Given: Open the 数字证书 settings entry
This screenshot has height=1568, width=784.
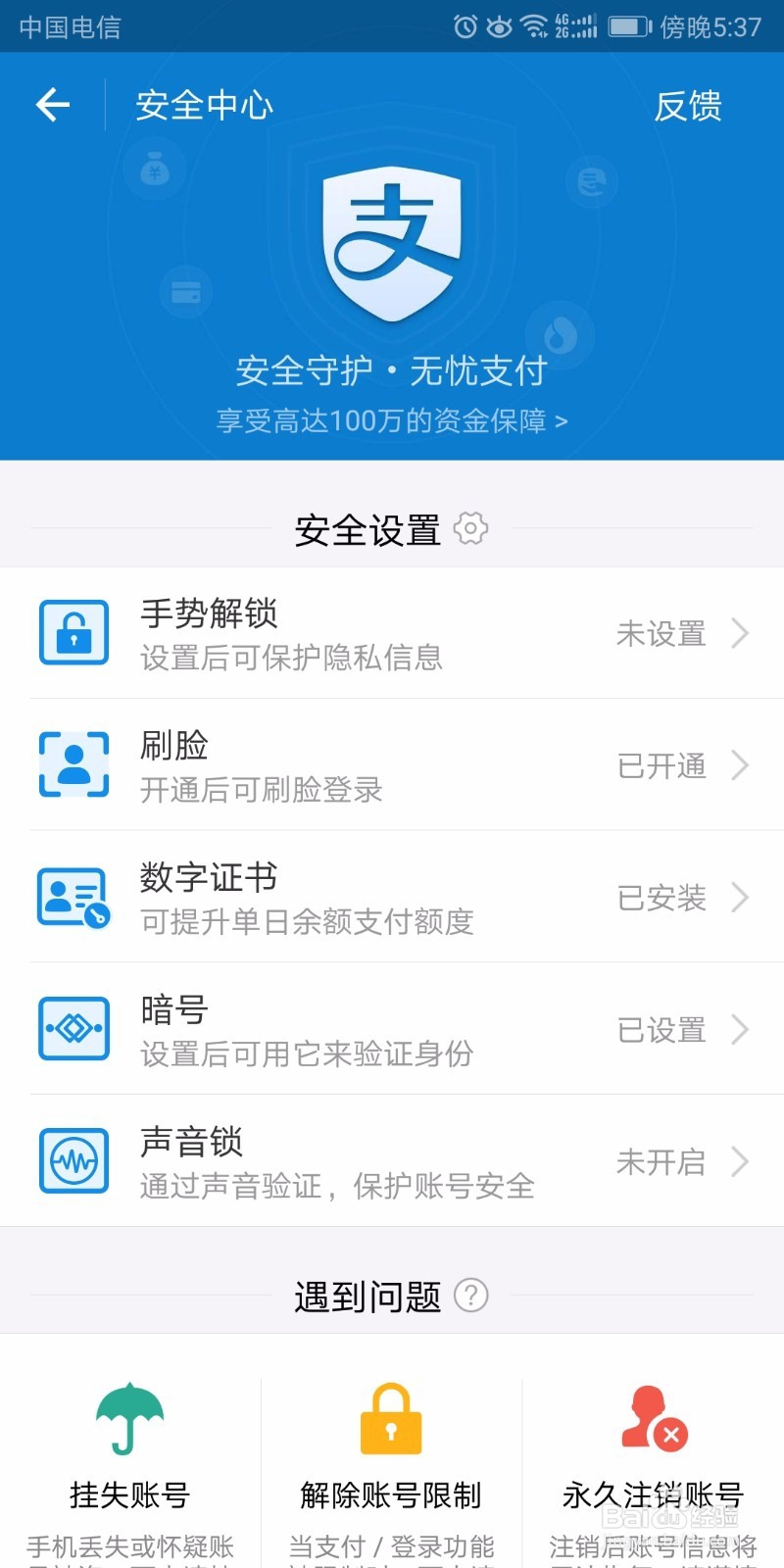Looking at the screenshot, I should (392, 898).
